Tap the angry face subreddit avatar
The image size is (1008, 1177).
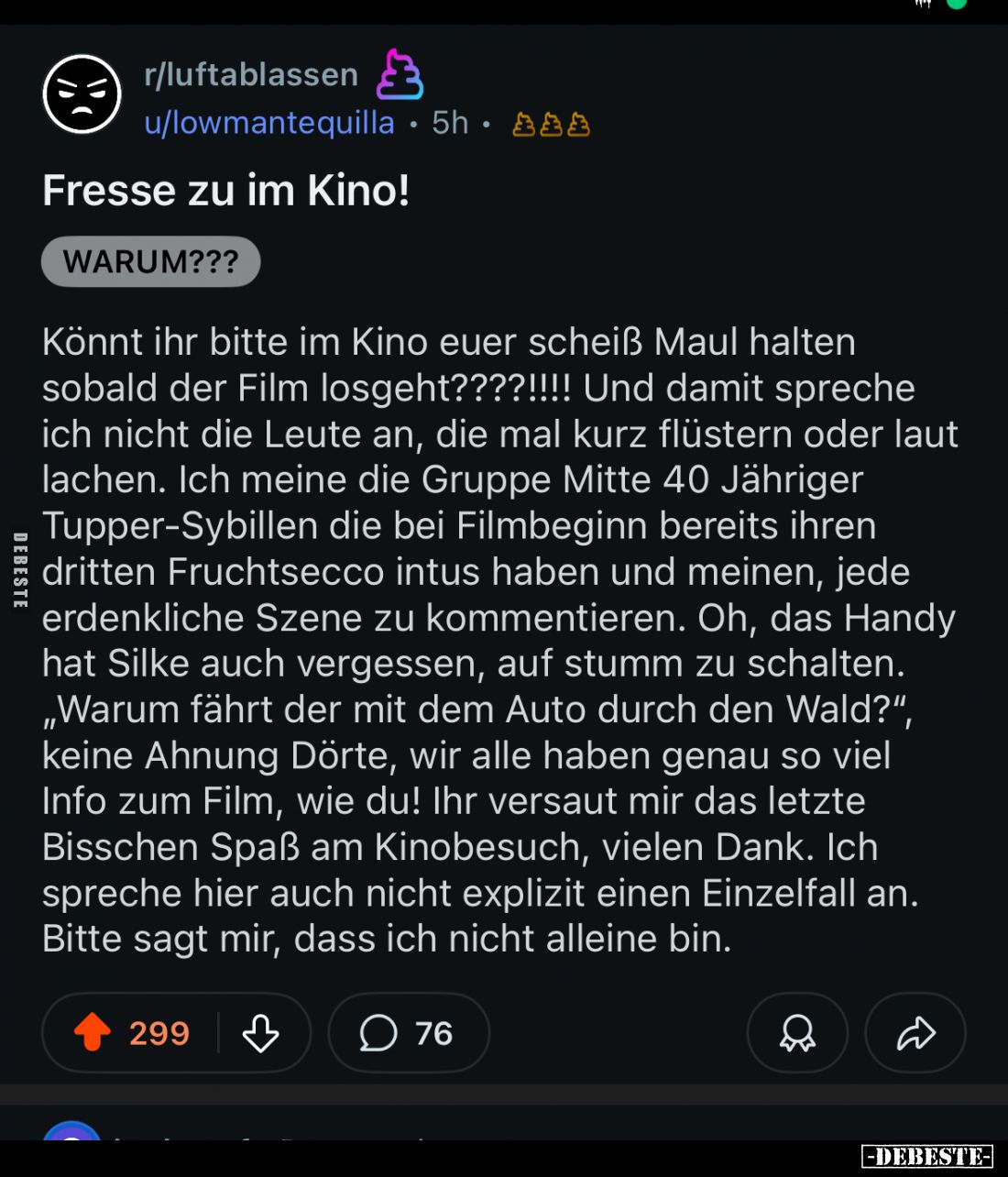tap(82, 93)
